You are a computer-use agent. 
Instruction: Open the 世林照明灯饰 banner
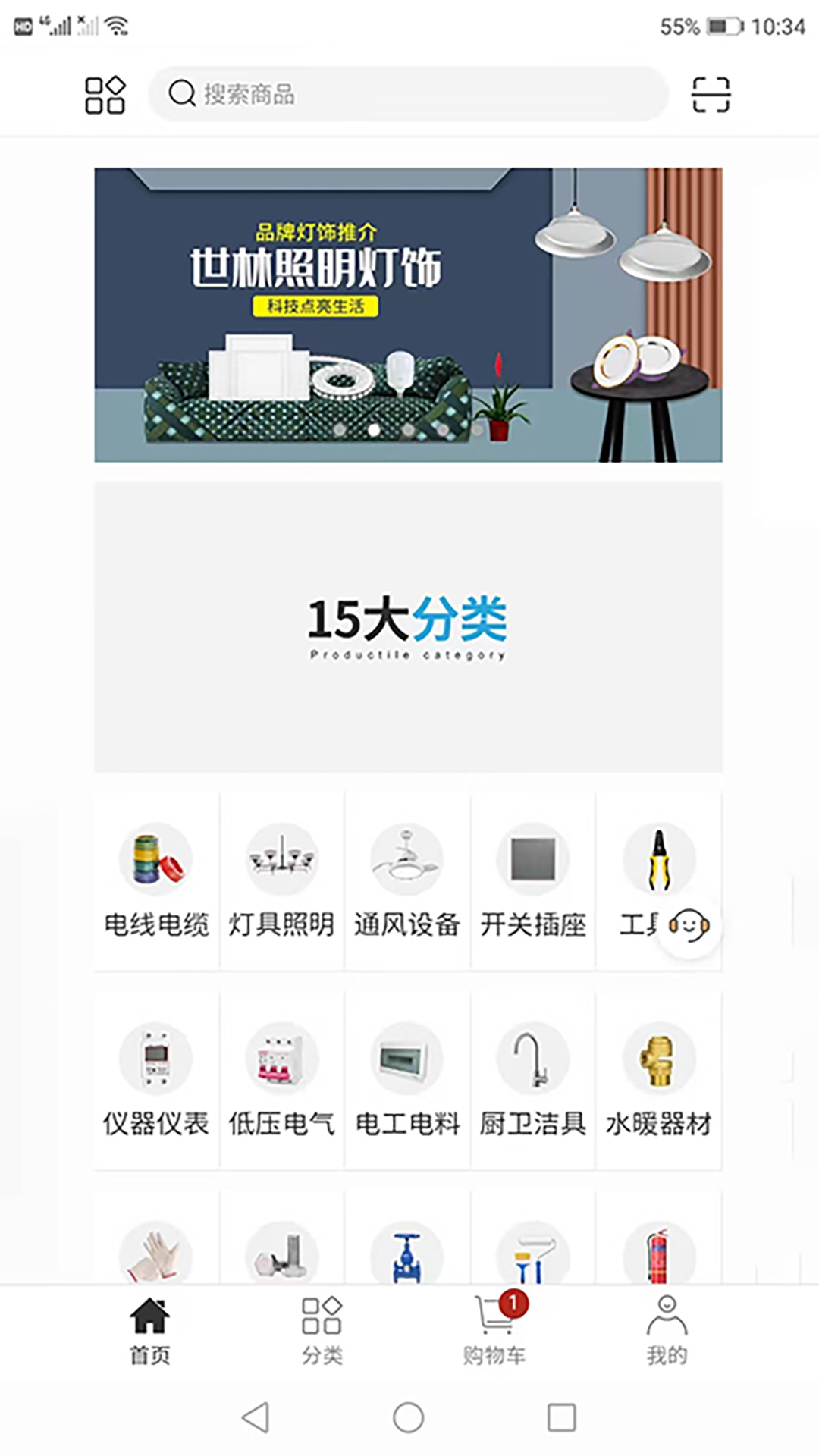point(408,314)
